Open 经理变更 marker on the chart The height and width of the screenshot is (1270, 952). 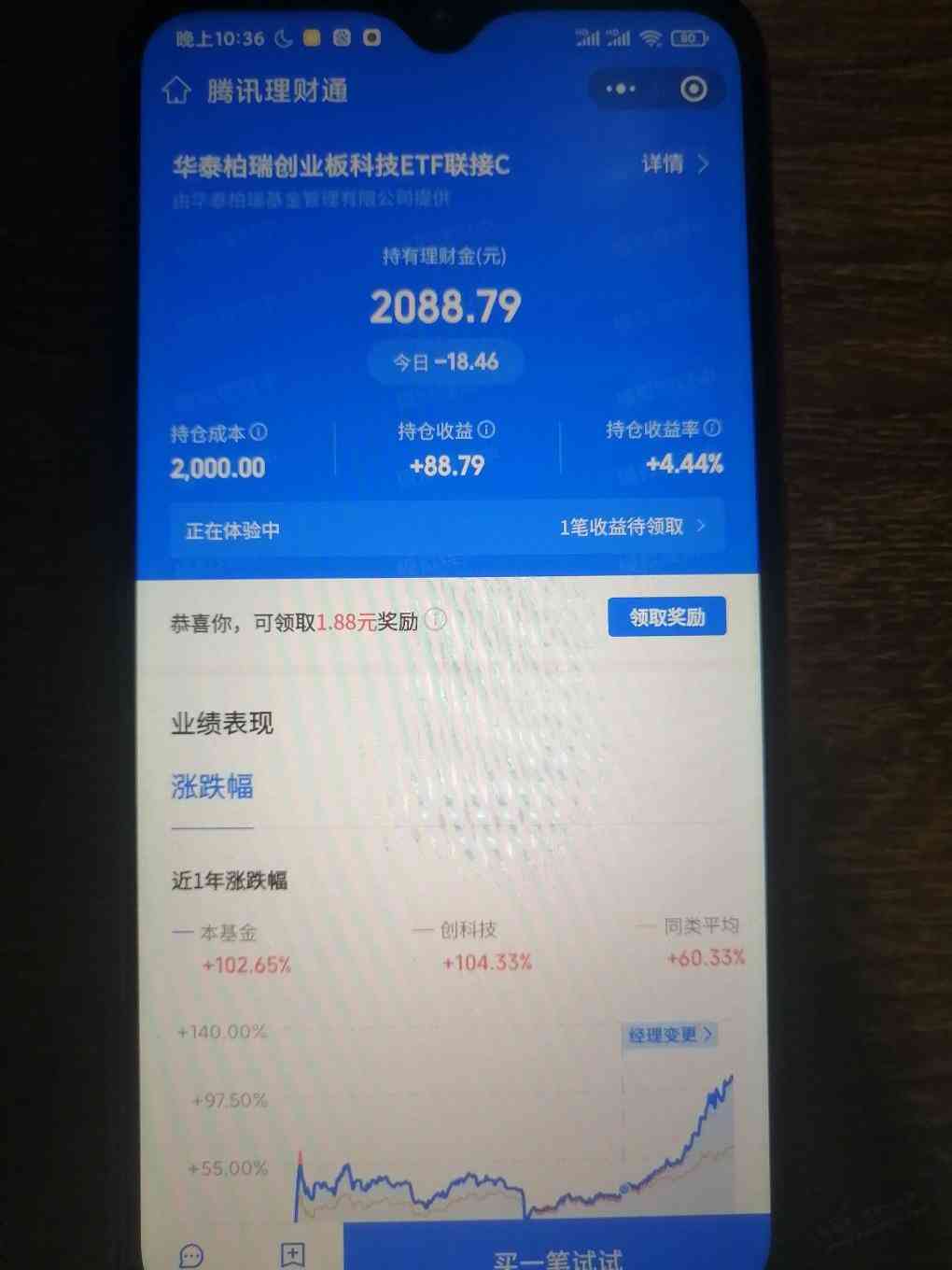(669, 1035)
